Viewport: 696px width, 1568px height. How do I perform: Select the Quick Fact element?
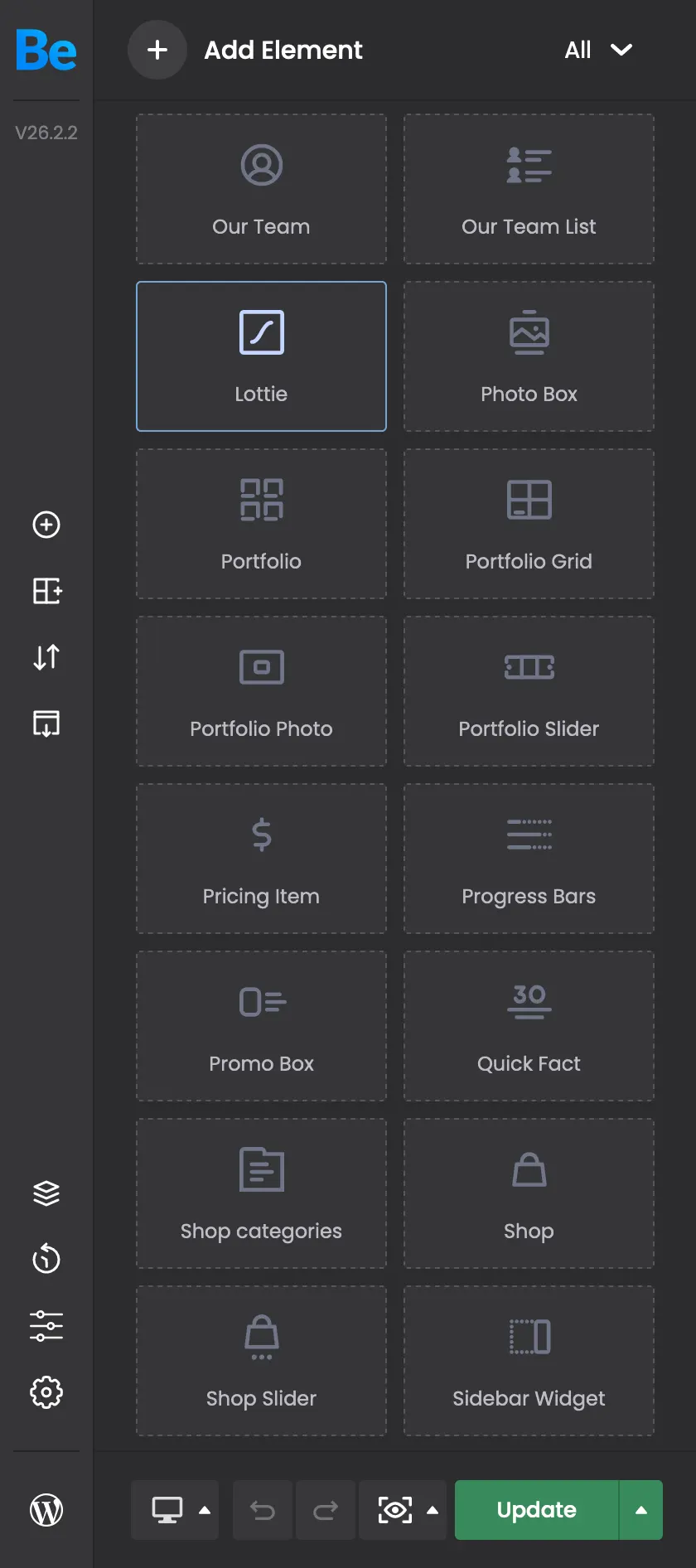click(529, 1026)
